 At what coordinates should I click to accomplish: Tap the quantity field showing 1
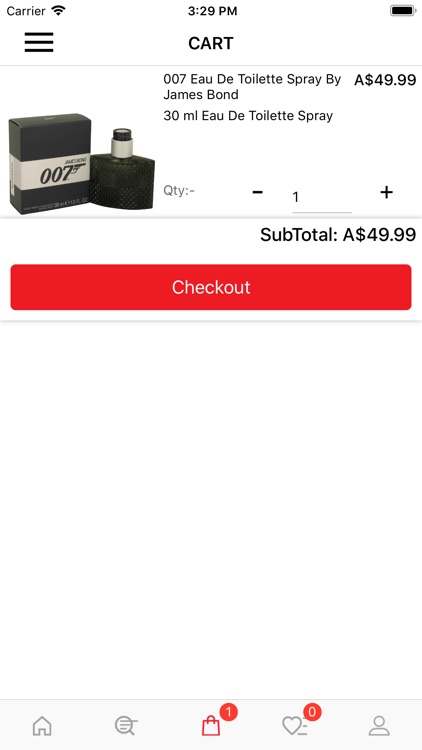tap(322, 197)
